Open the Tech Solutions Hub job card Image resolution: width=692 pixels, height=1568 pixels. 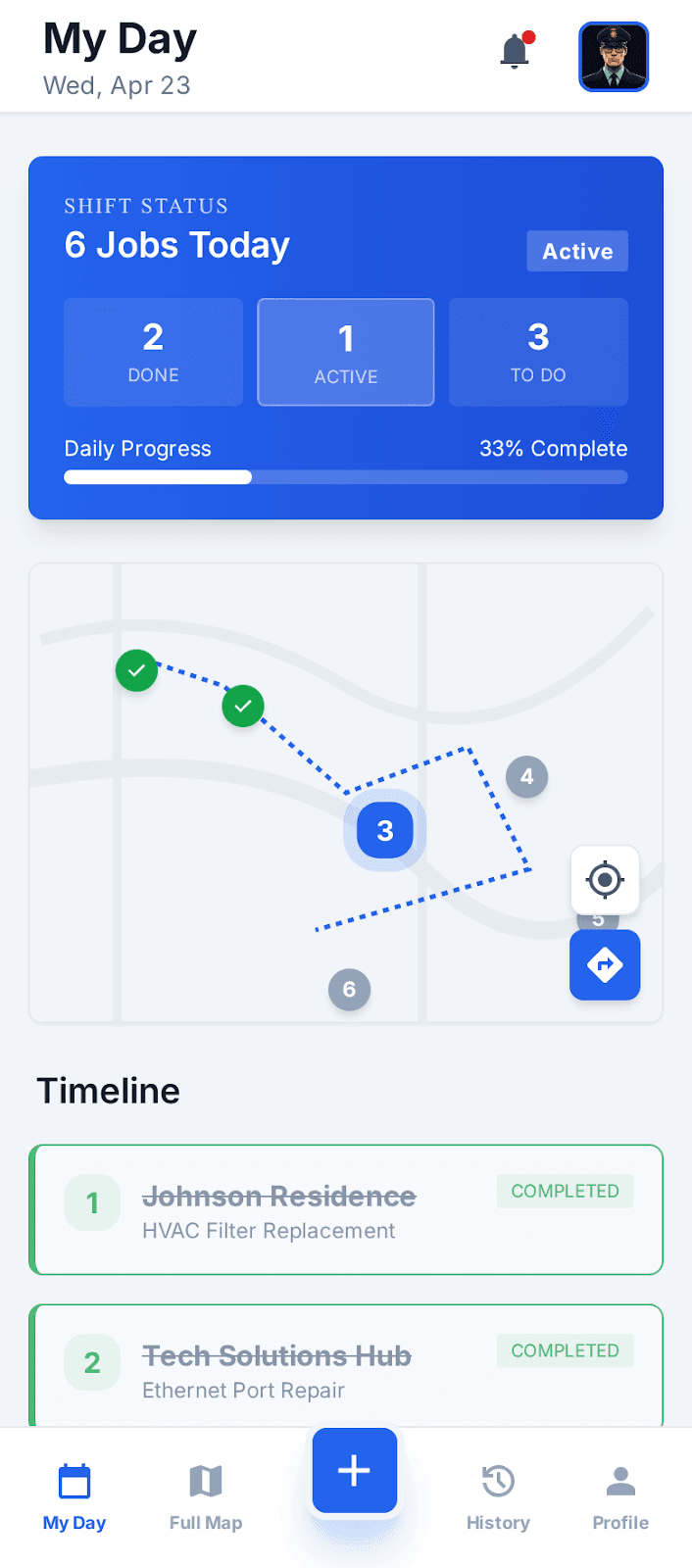[x=346, y=1369]
